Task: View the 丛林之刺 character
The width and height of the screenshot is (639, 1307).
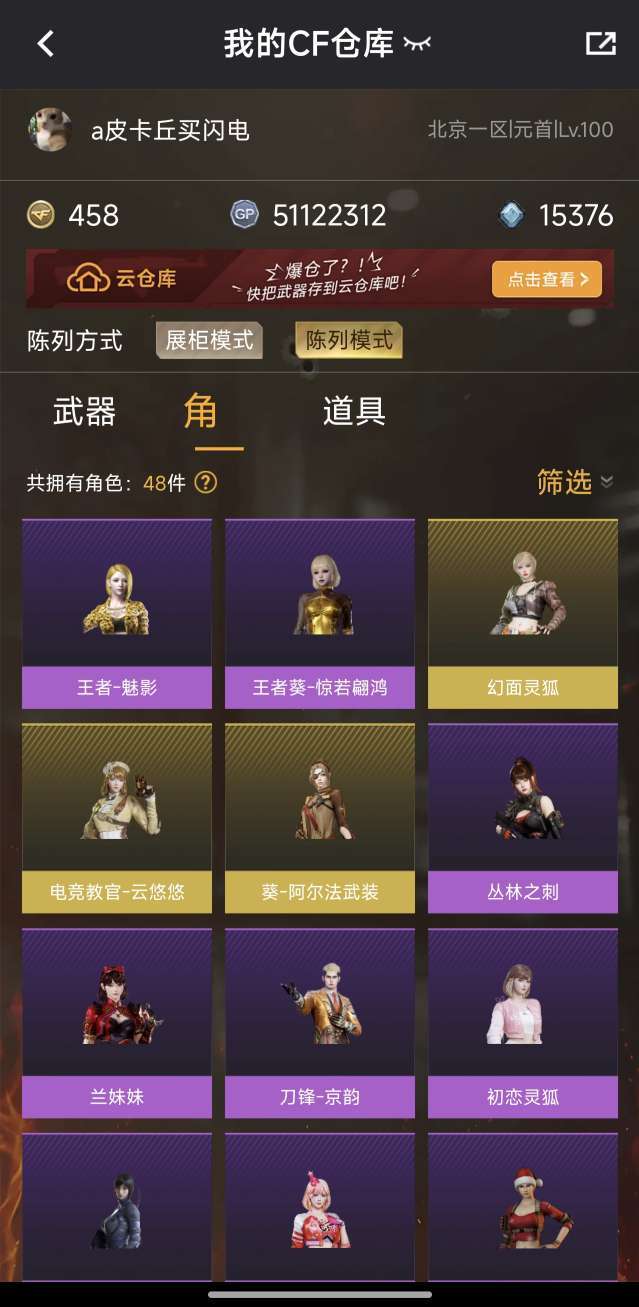Action: coord(523,817)
